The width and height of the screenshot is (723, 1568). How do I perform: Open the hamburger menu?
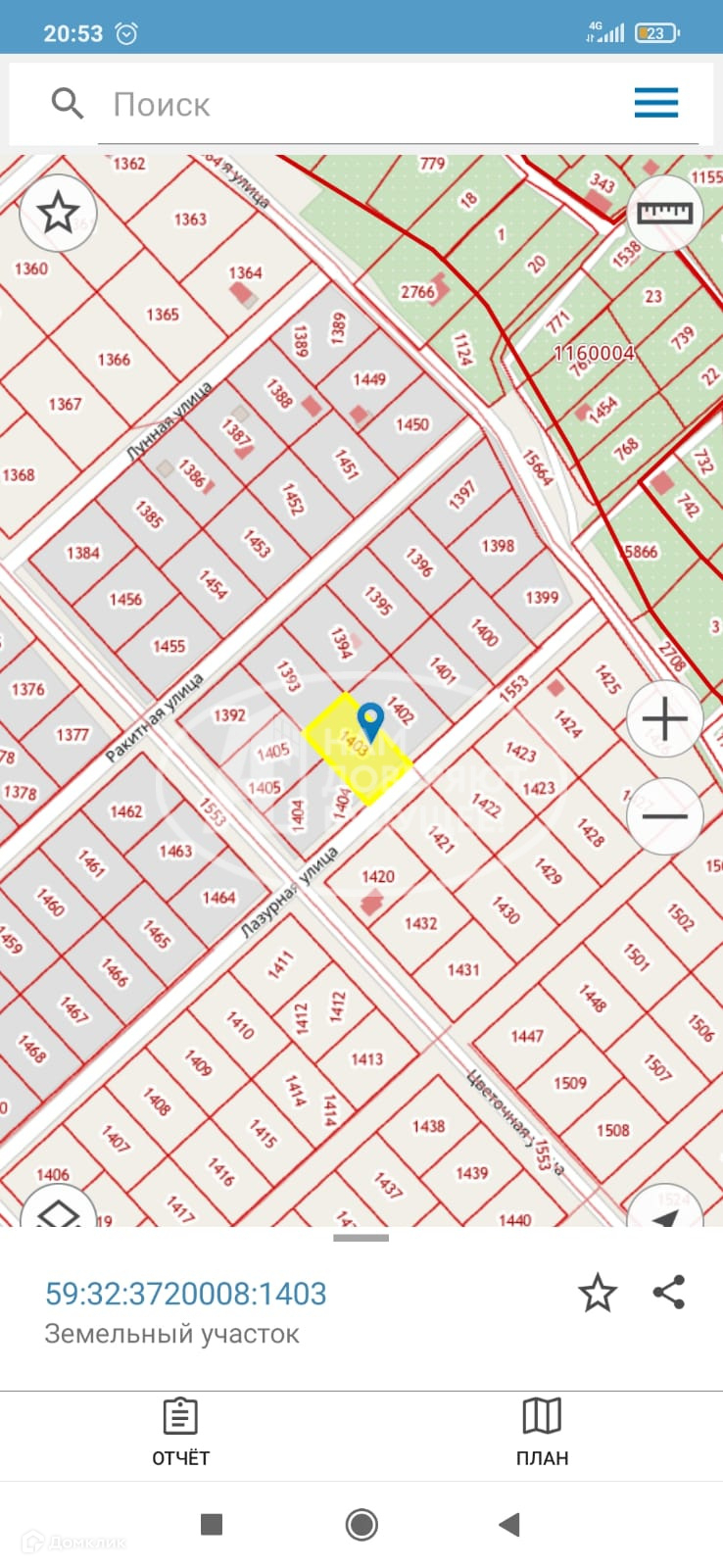point(655,103)
